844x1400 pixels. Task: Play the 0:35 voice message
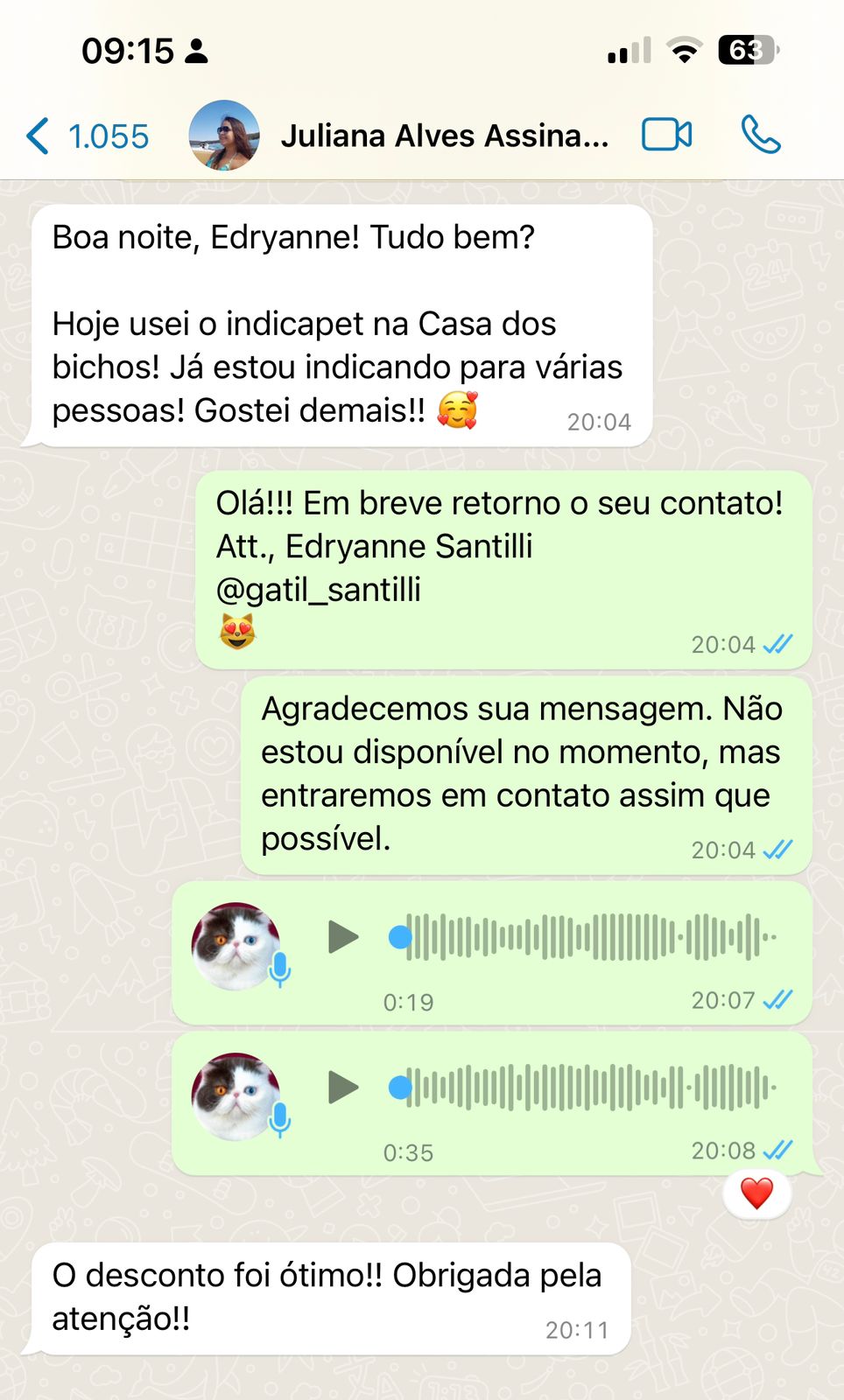pyautogui.click(x=343, y=1088)
